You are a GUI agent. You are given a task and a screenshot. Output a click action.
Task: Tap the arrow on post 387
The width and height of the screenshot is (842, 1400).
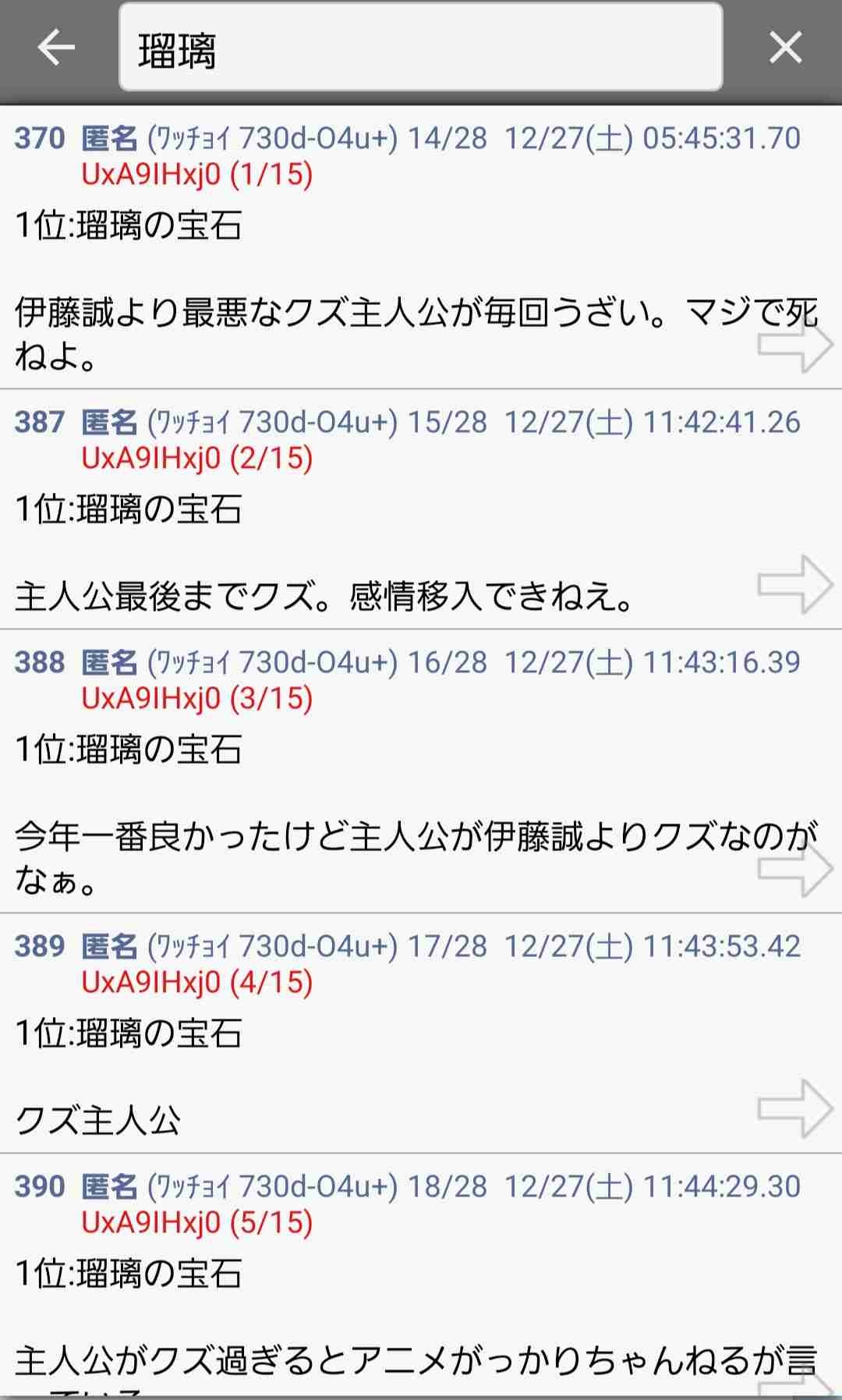pyautogui.click(x=794, y=584)
